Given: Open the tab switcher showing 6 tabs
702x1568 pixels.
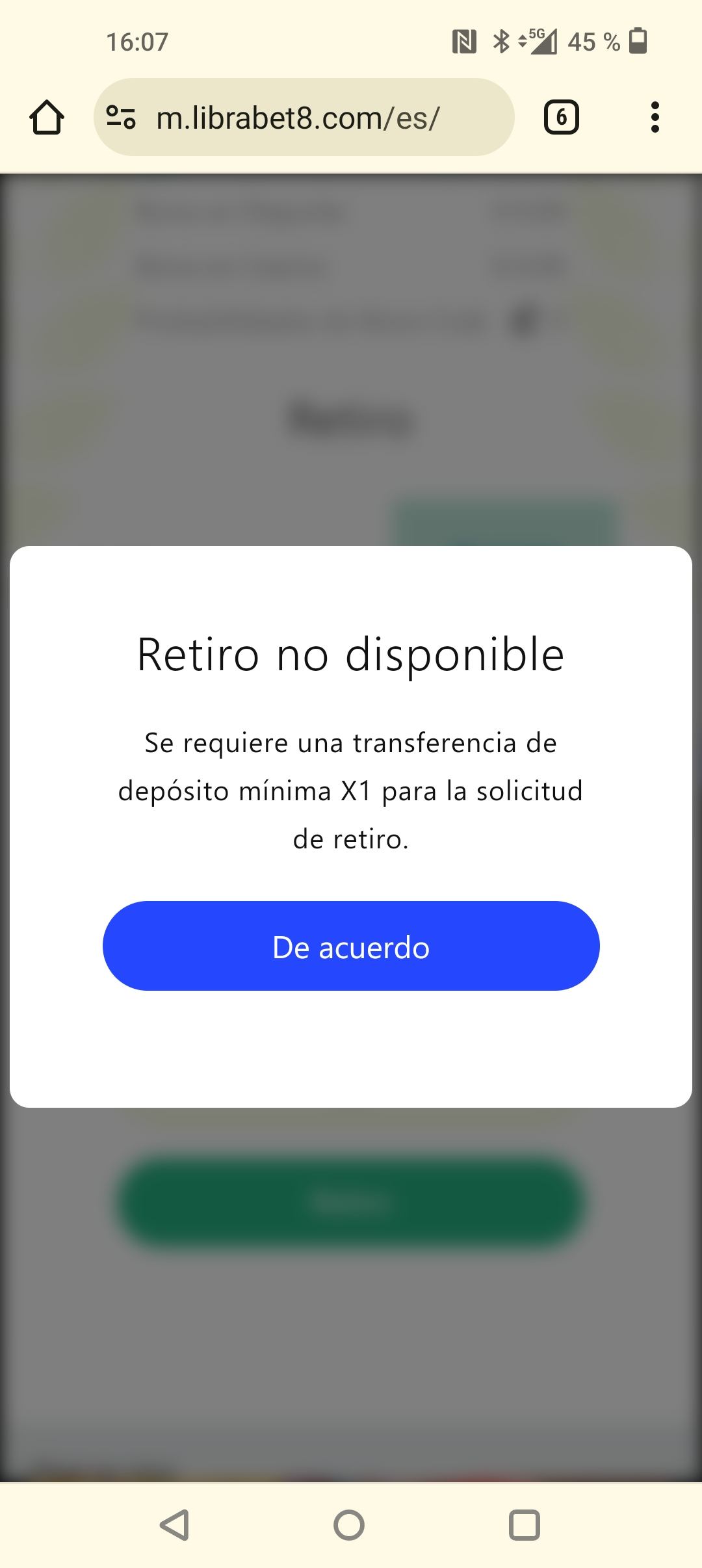Looking at the screenshot, I should coord(560,117).
